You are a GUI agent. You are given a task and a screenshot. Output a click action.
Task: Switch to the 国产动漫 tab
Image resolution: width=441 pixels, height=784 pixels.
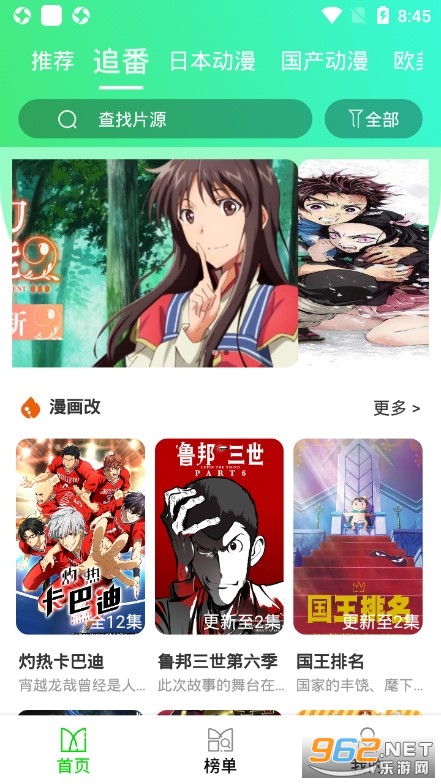point(324,61)
